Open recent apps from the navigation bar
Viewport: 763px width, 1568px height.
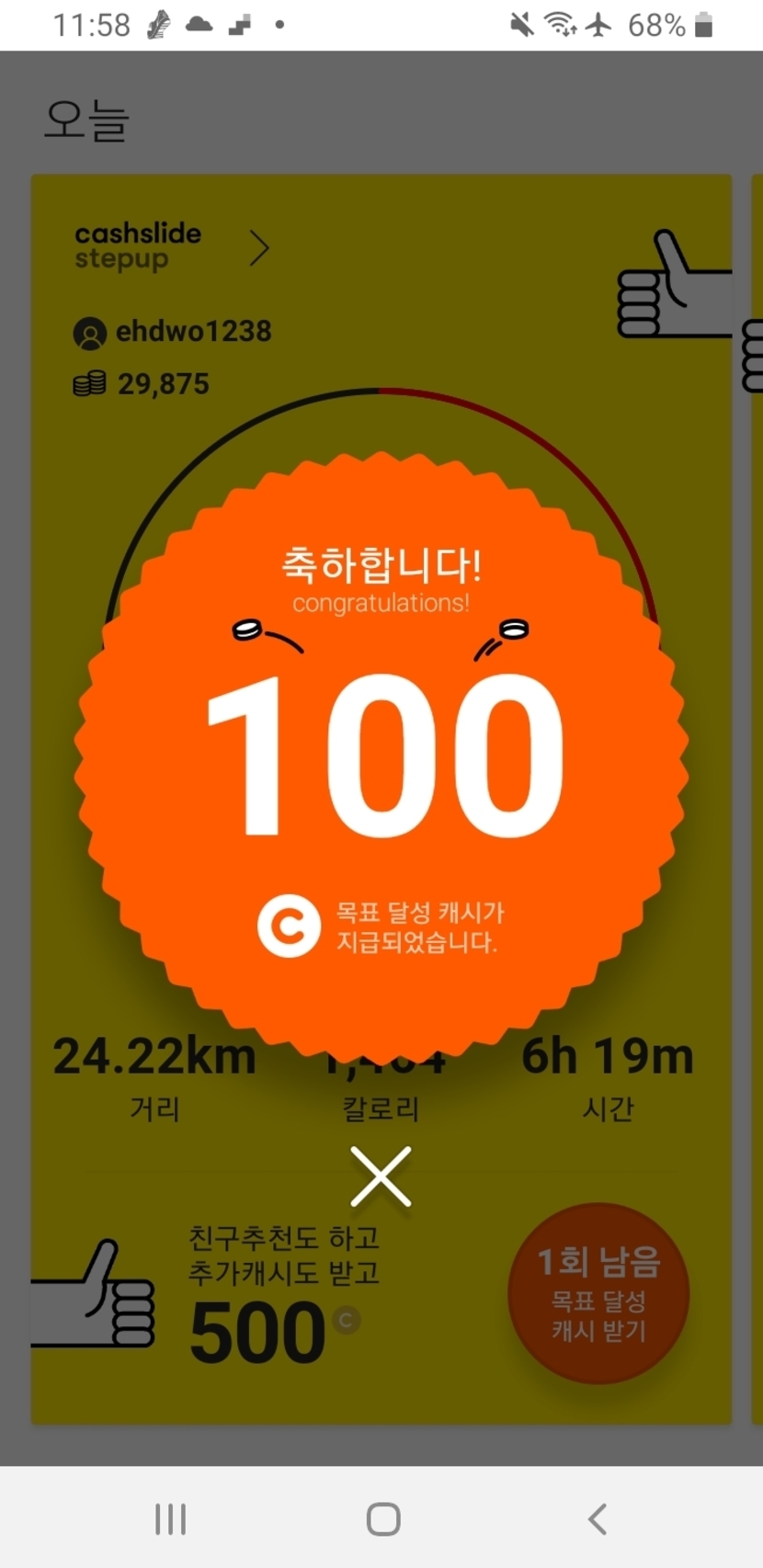tap(171, 1519)
